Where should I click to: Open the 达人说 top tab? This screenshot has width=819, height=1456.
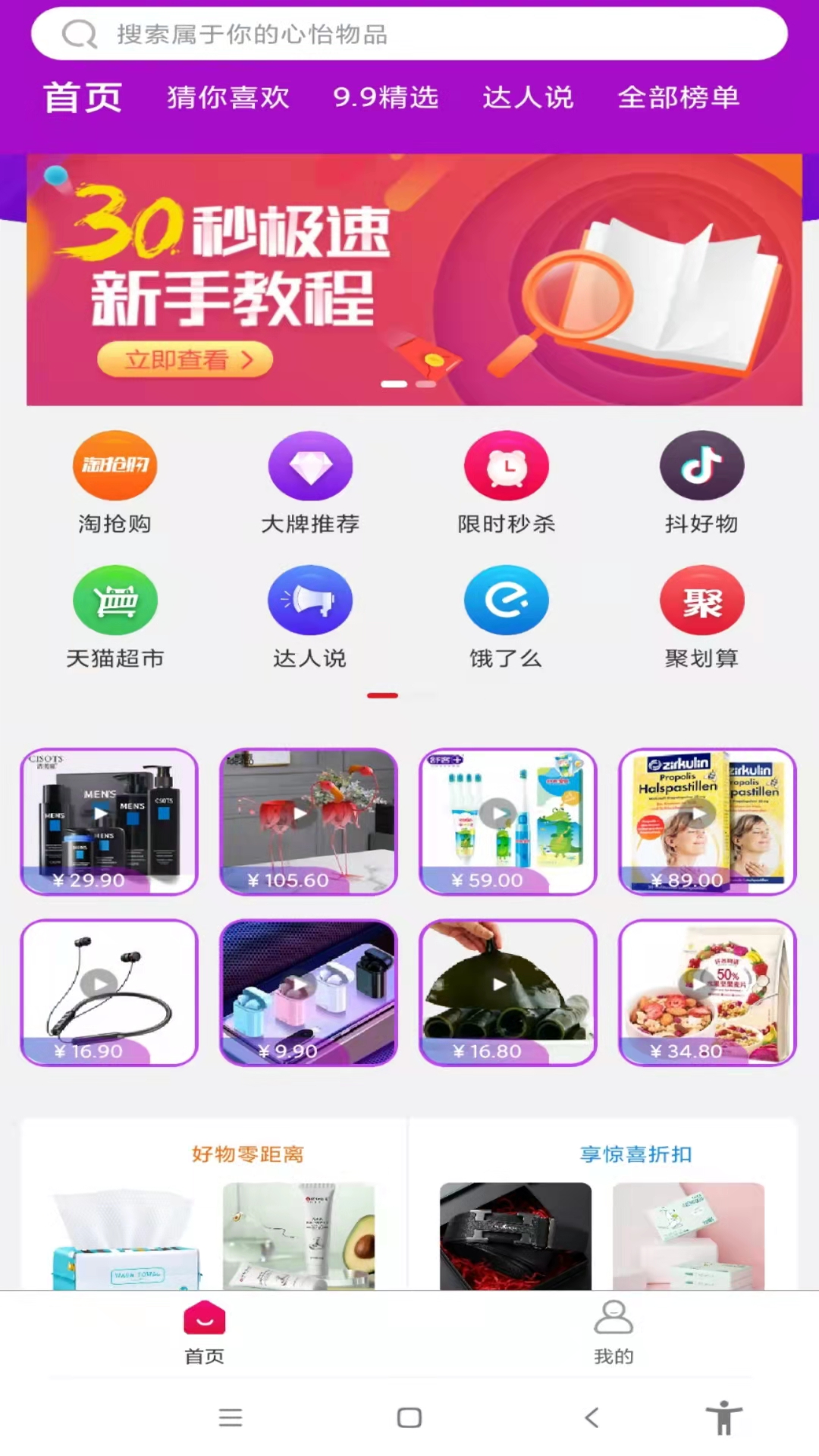[x=528, y=97]
